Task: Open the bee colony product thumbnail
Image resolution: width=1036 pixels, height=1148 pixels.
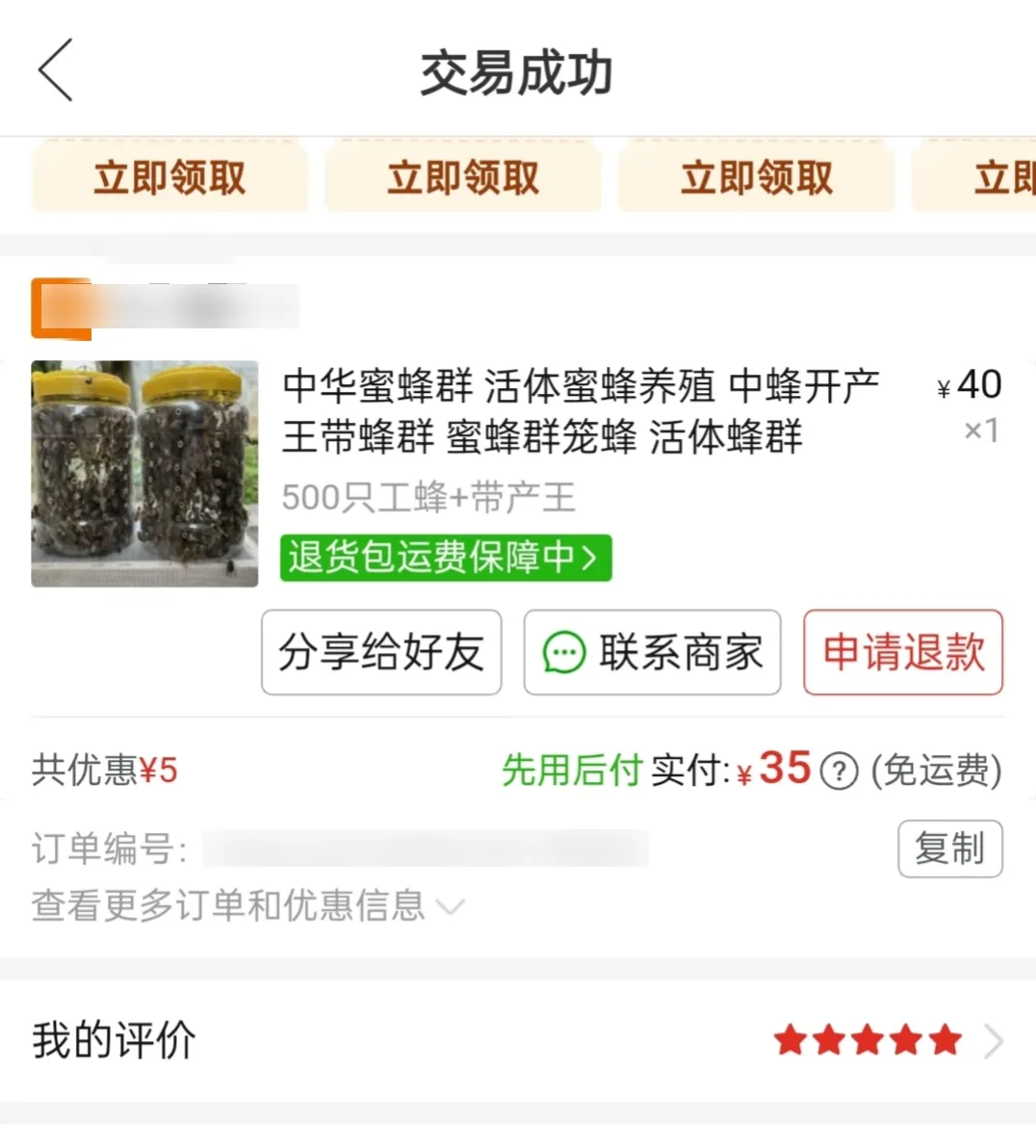Action: coord(144,473)
